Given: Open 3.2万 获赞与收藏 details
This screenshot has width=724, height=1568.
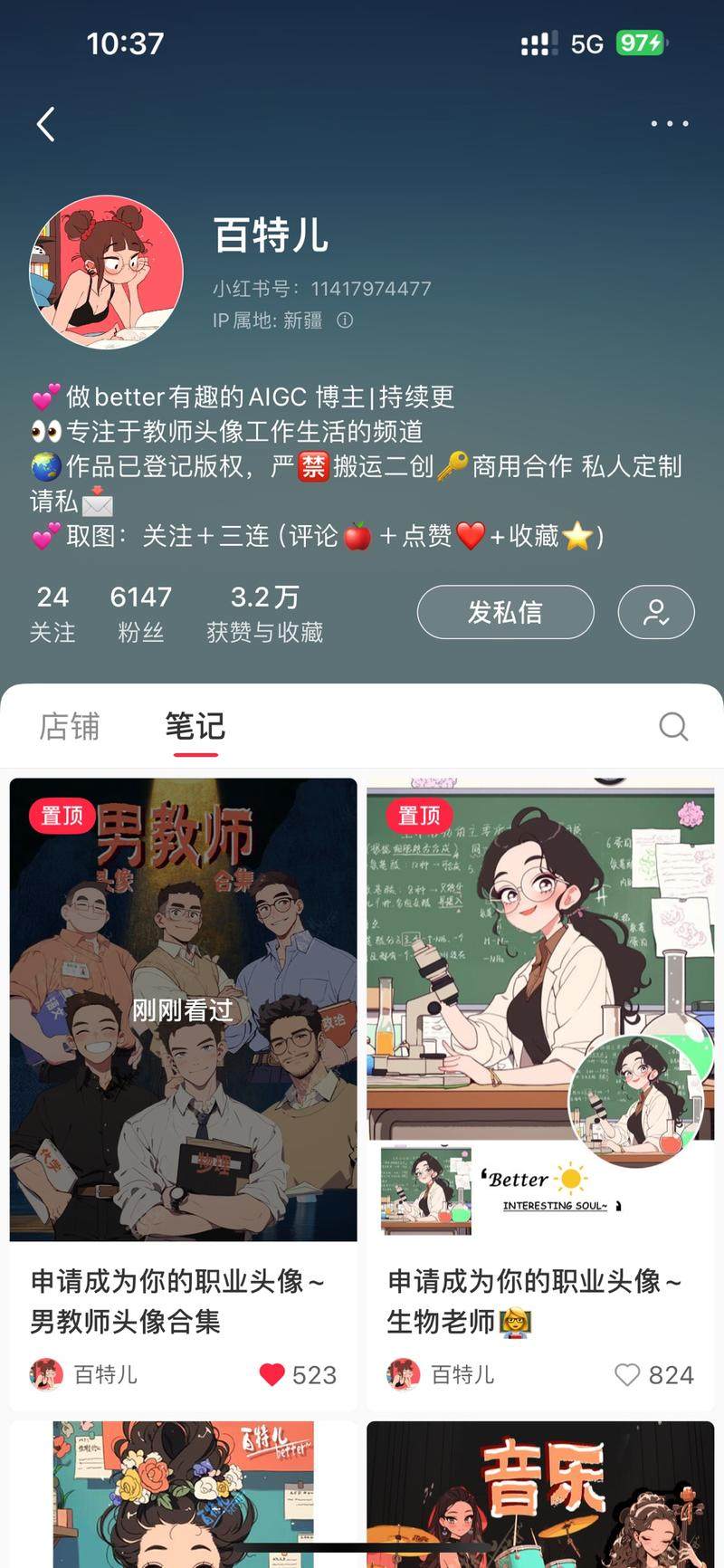Looking at the screenshot, I should coord(264,613).
